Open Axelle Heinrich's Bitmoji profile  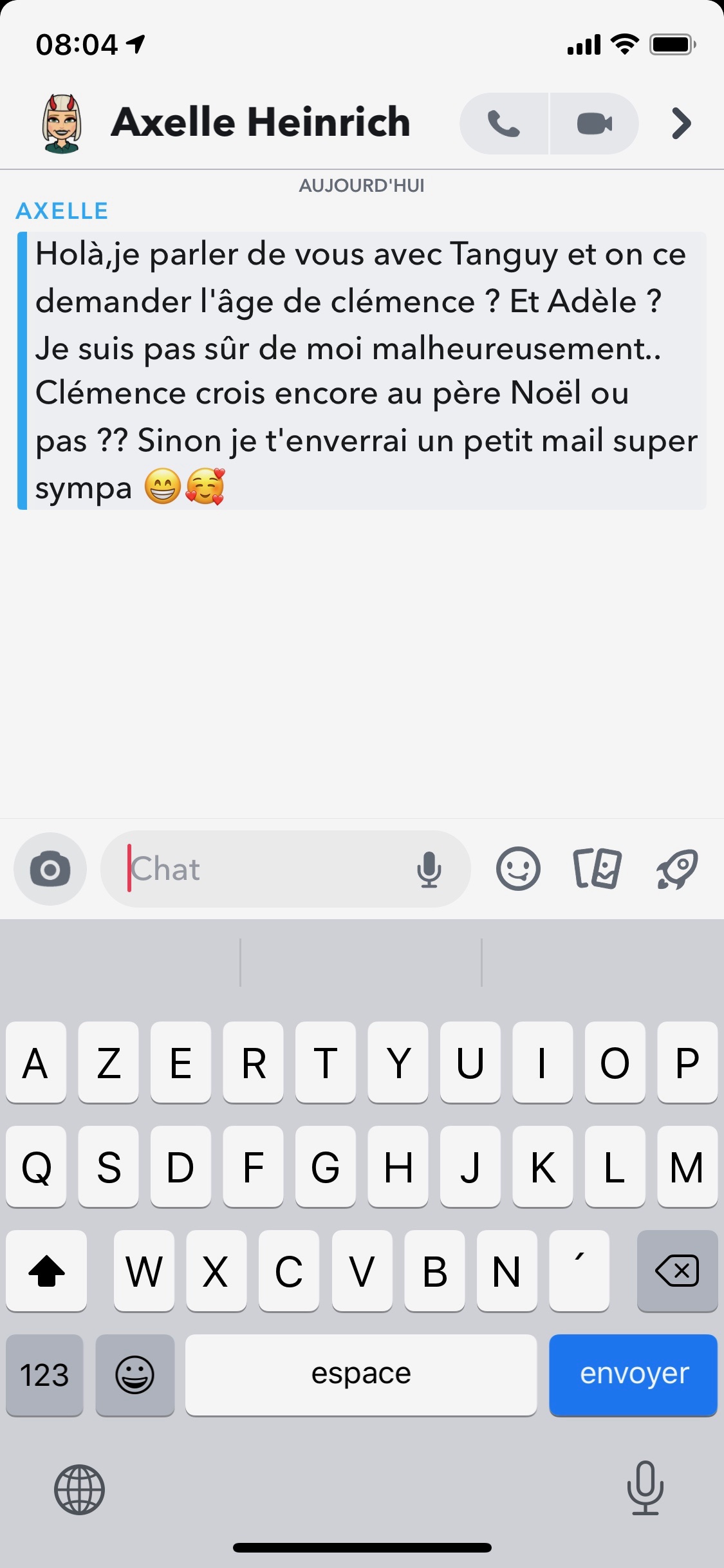(x=62, y=124)
